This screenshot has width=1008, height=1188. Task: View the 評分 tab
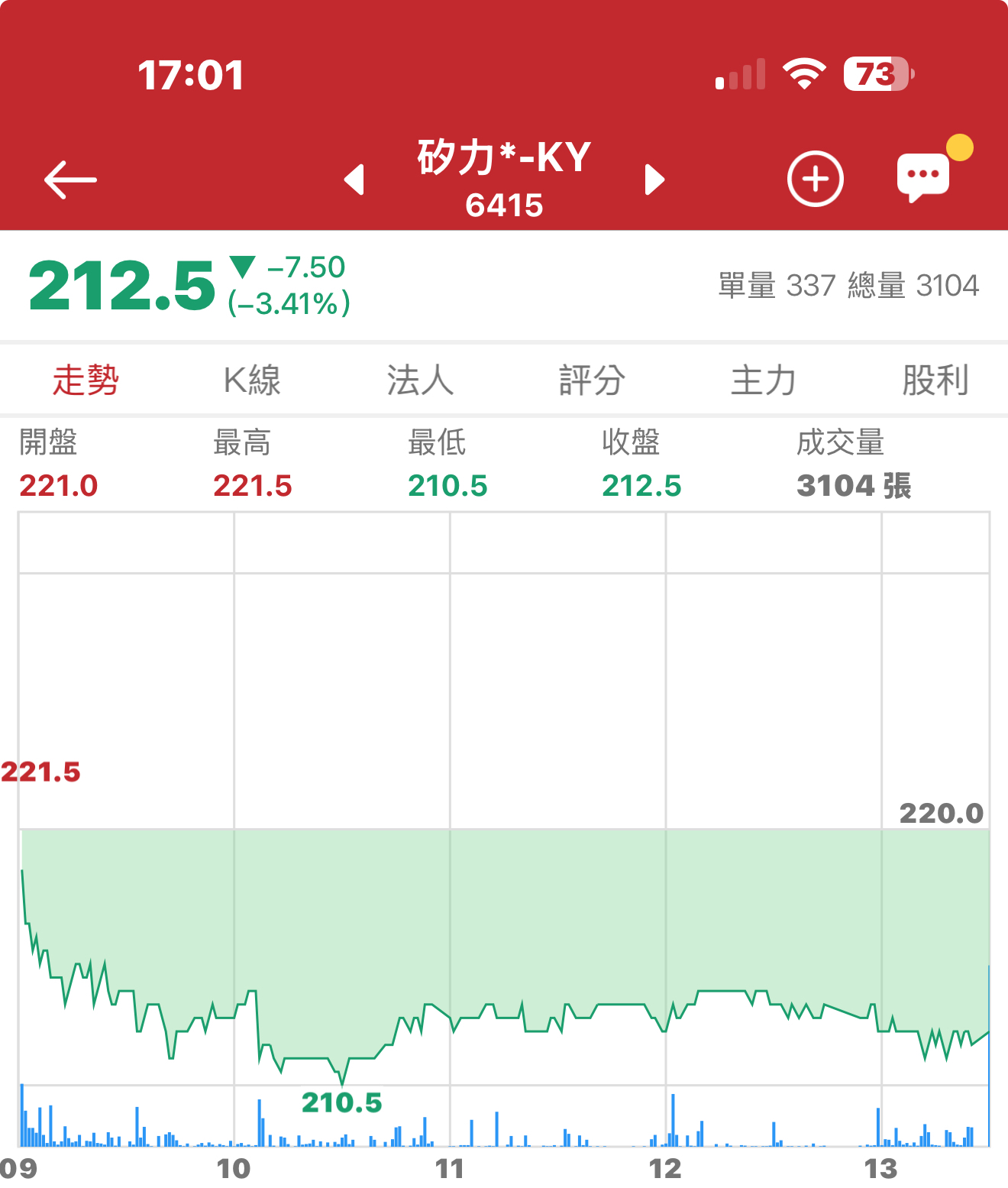click(x=592, y=380)
